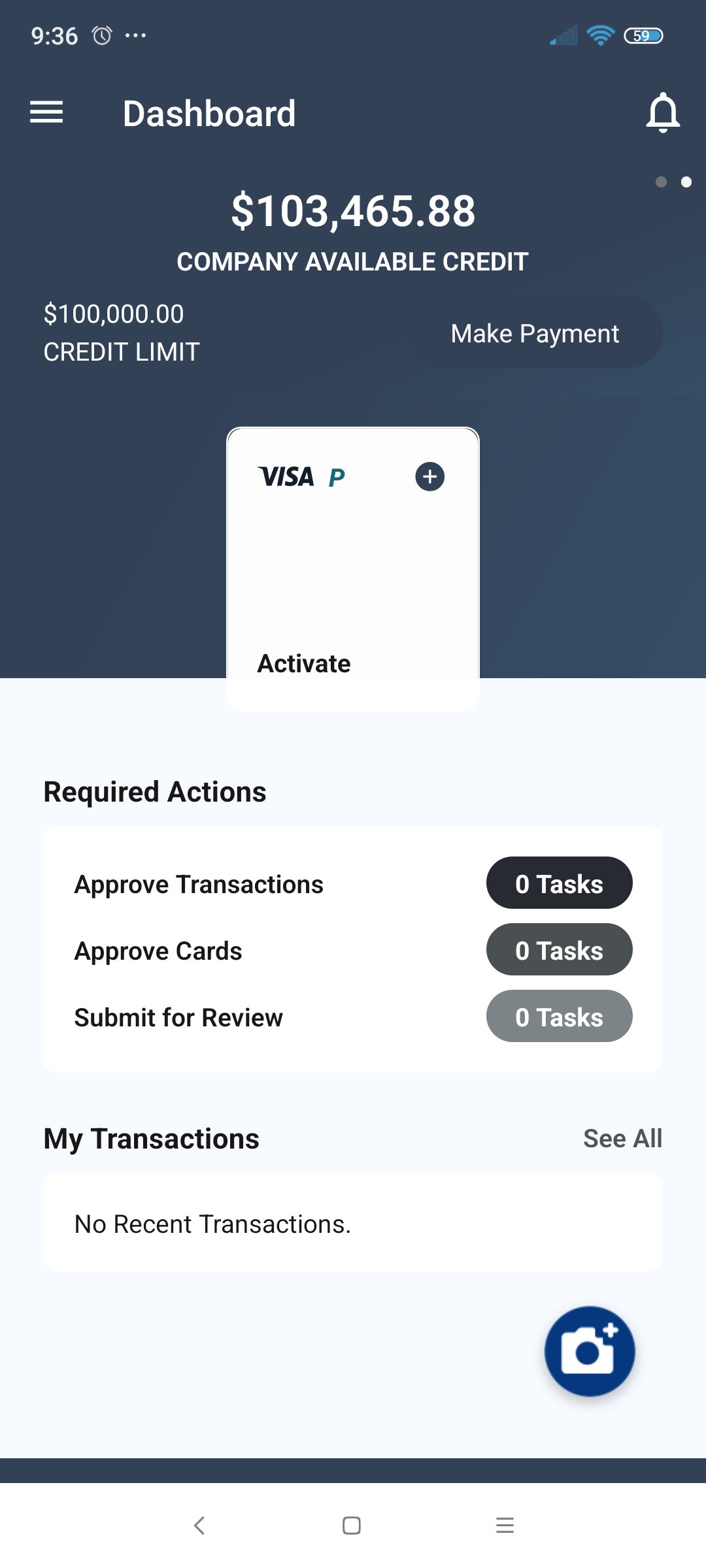Activate the Visa card
This screenshot has height=1568, width=706.
pos(304,664)
